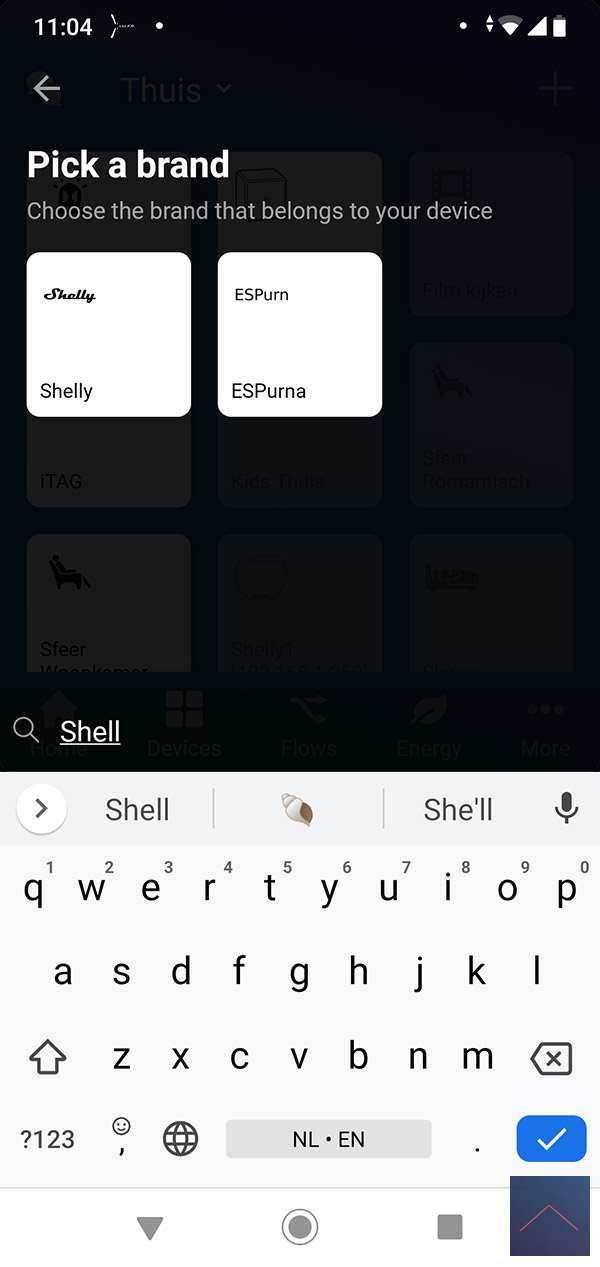This screenshot has height=1267, width=600.
Task: Delete a character with backspace
Action: pyautogui.click(x=551, y=1058)
